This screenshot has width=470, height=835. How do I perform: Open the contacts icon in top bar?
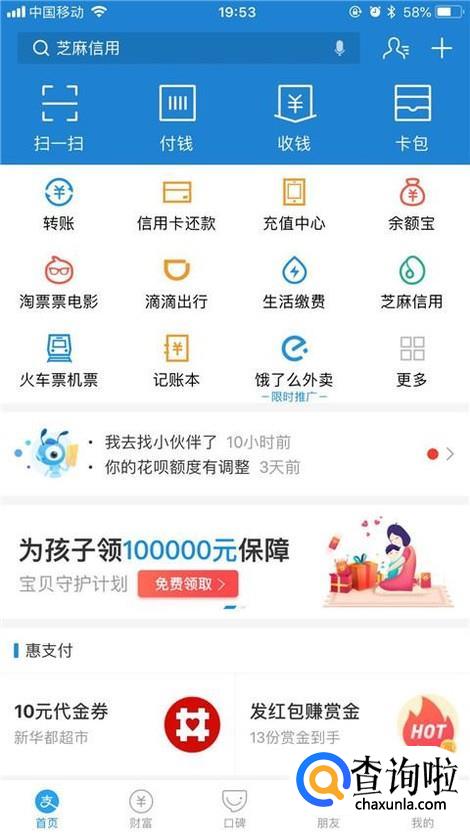coord(396,48)
